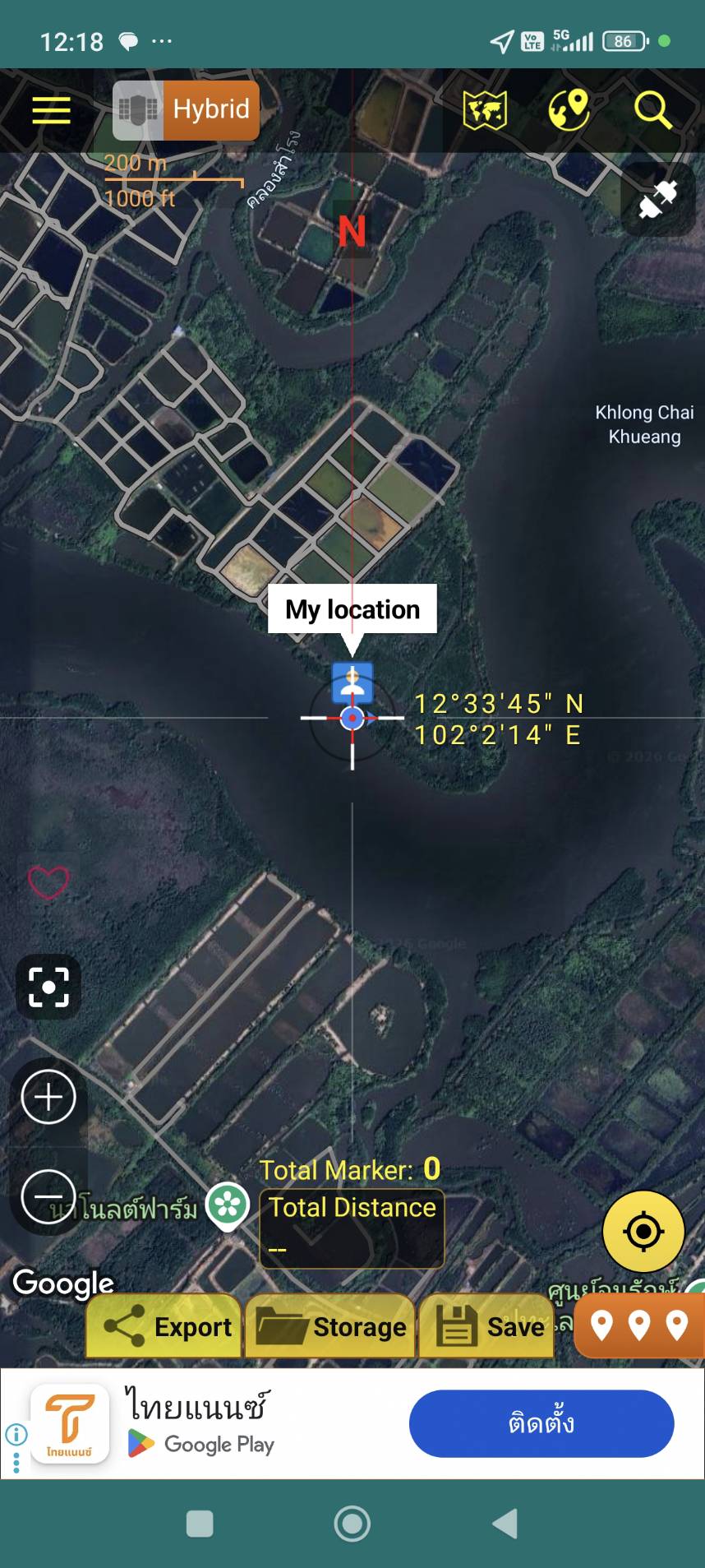Viewport: 705px width, 1568px height.
Task: Zoom in on the map
Action: pos(48,1097)
